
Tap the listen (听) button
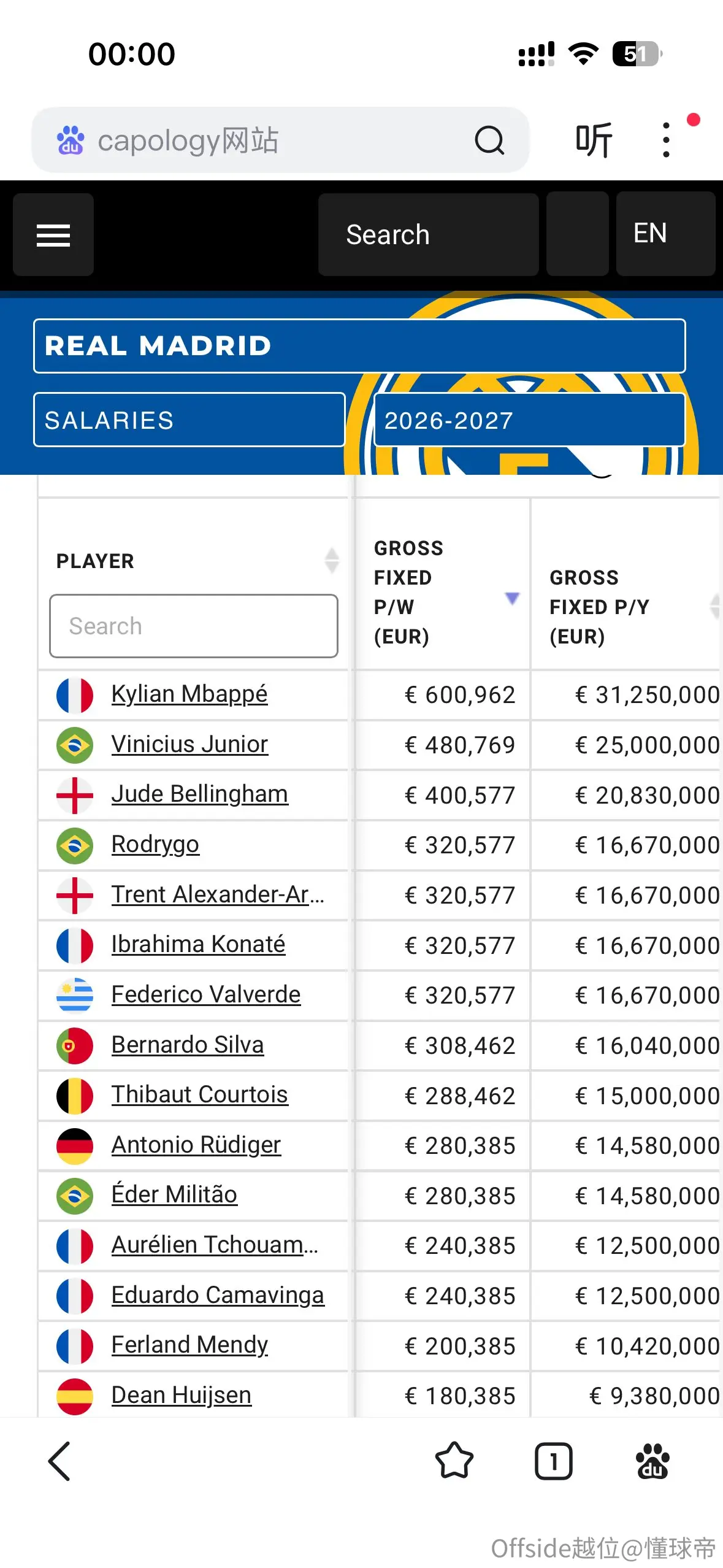pos(594,140)
